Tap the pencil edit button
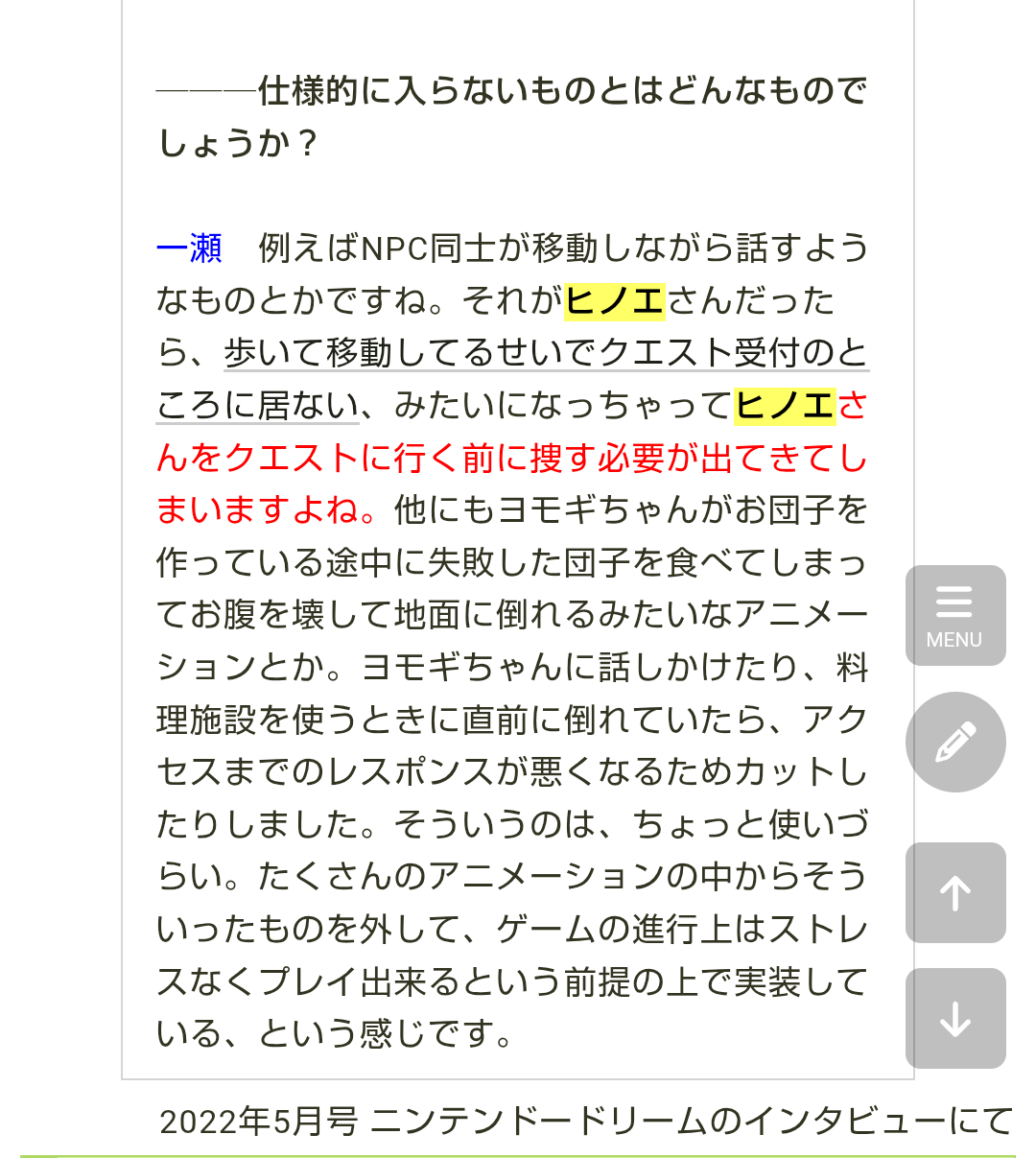 [955, 742]
